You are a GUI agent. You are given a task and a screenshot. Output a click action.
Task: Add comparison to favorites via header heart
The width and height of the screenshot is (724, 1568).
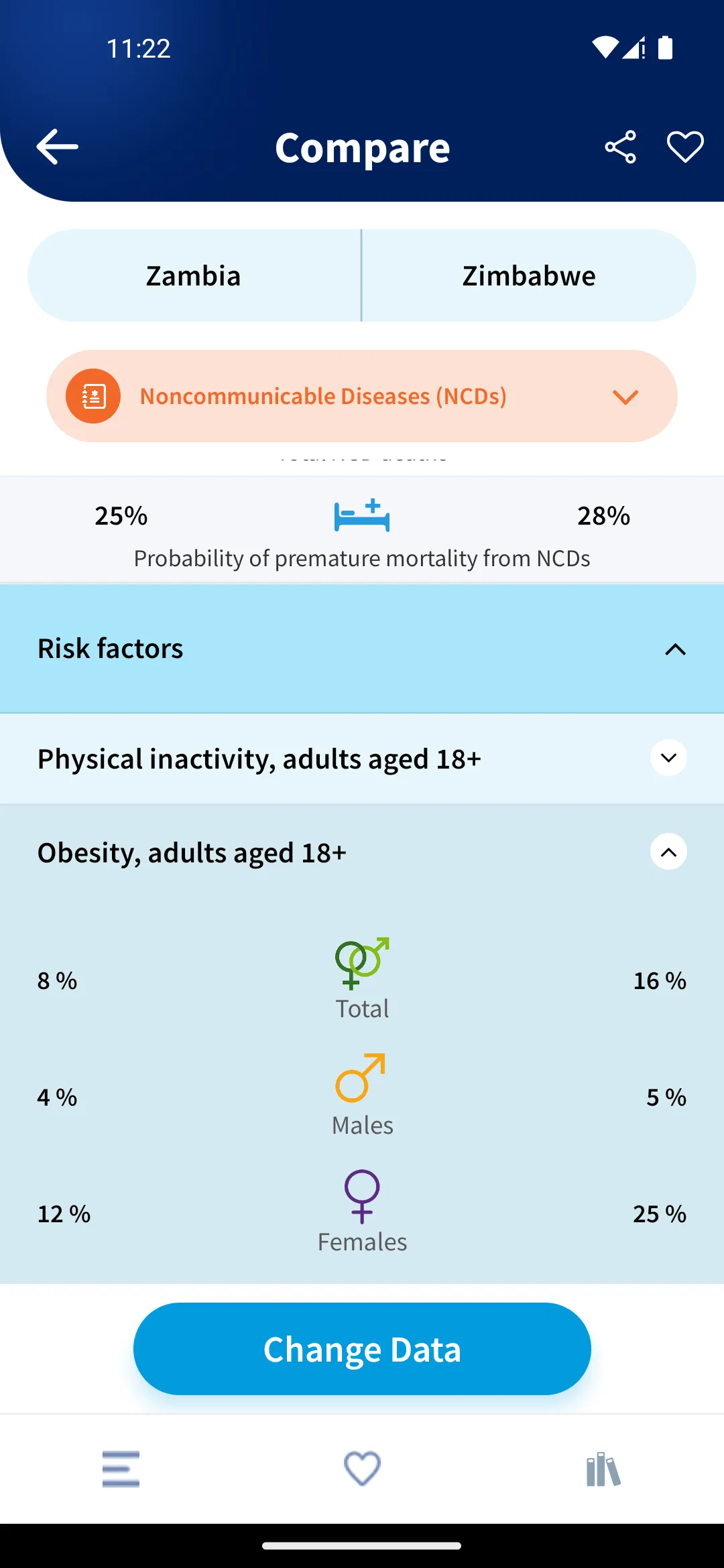coord(685,147)
